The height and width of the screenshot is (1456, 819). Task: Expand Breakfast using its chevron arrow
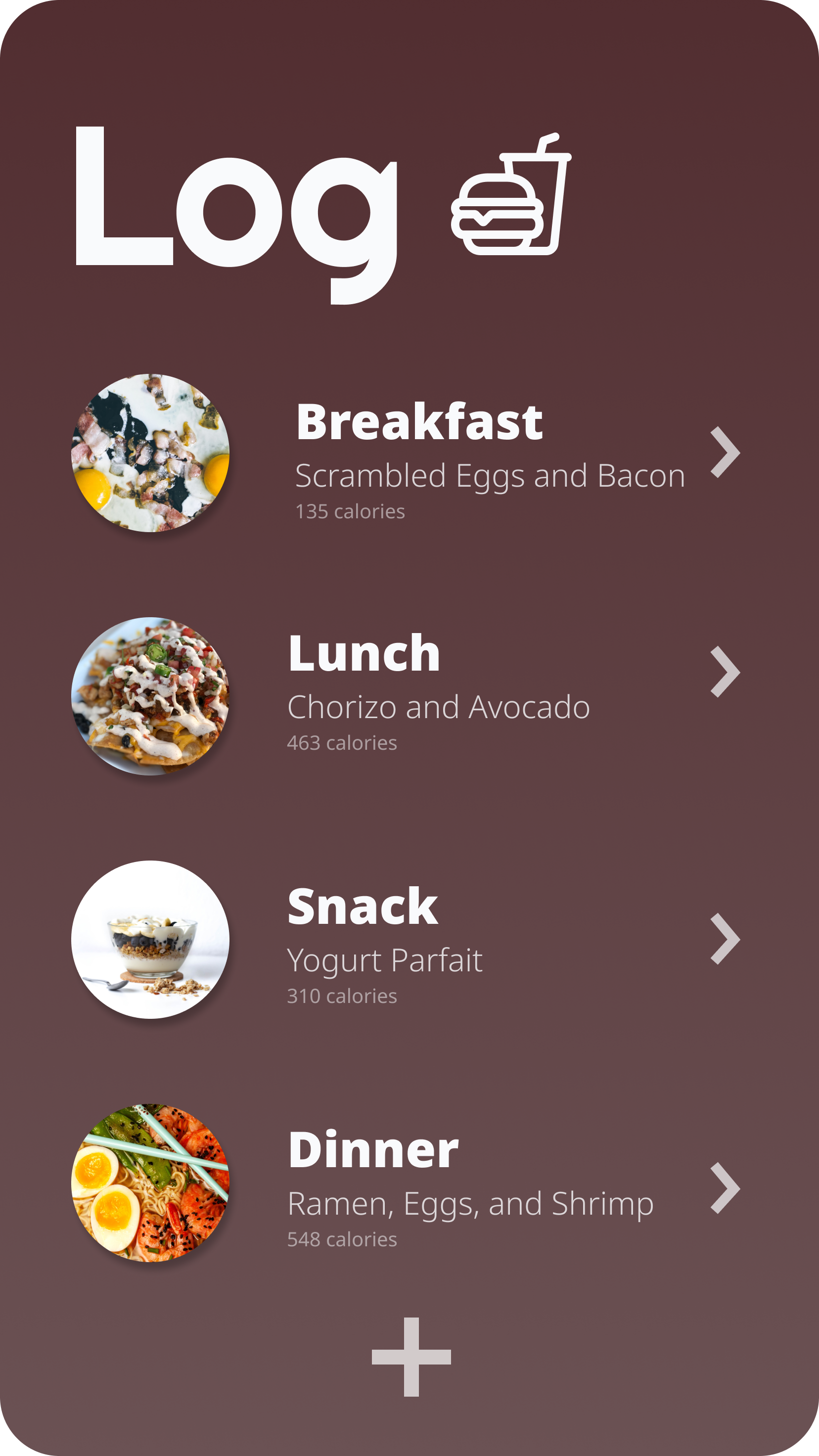(725, 452)
